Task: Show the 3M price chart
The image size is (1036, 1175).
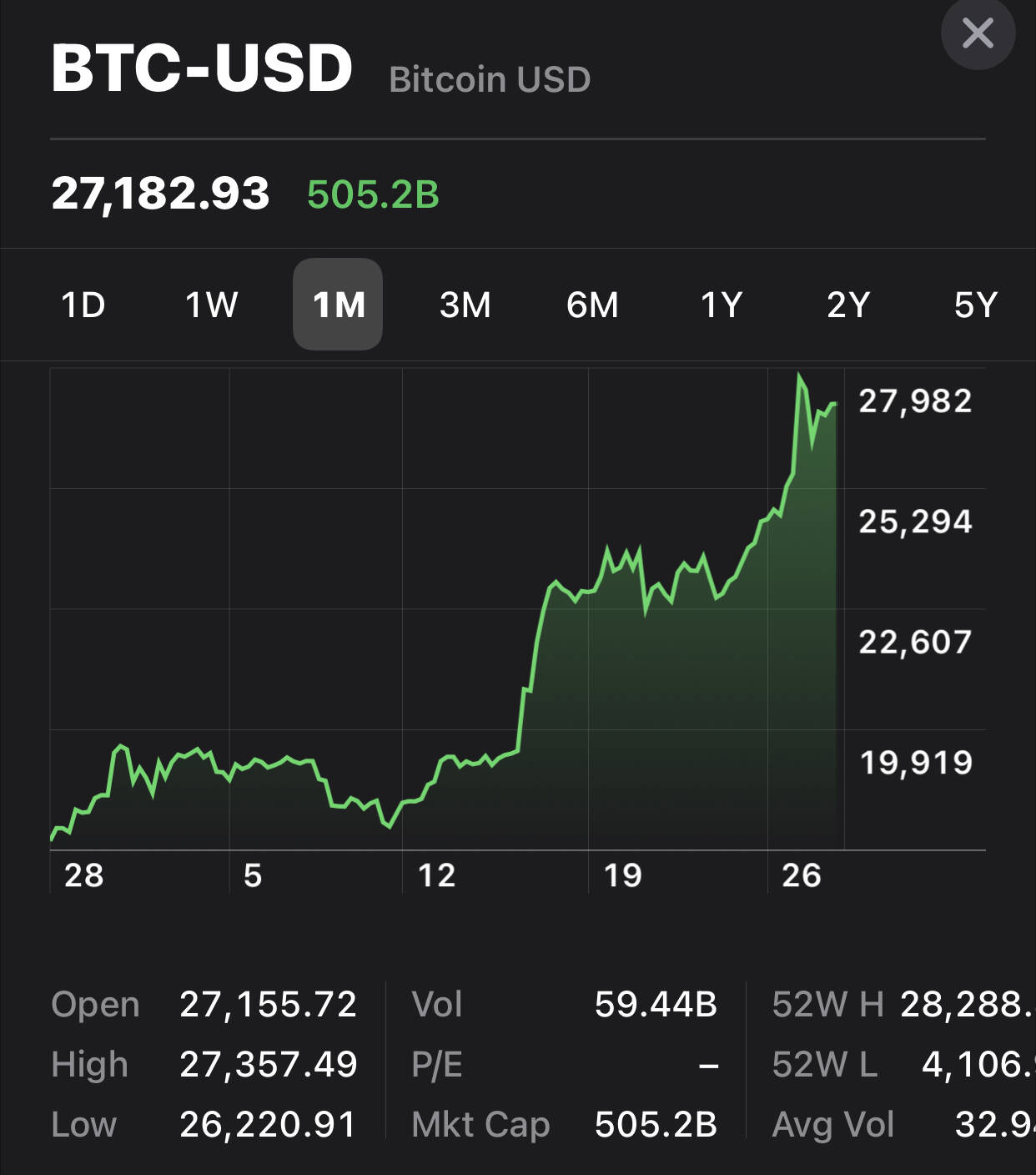Action: click(x=465, y=305)
